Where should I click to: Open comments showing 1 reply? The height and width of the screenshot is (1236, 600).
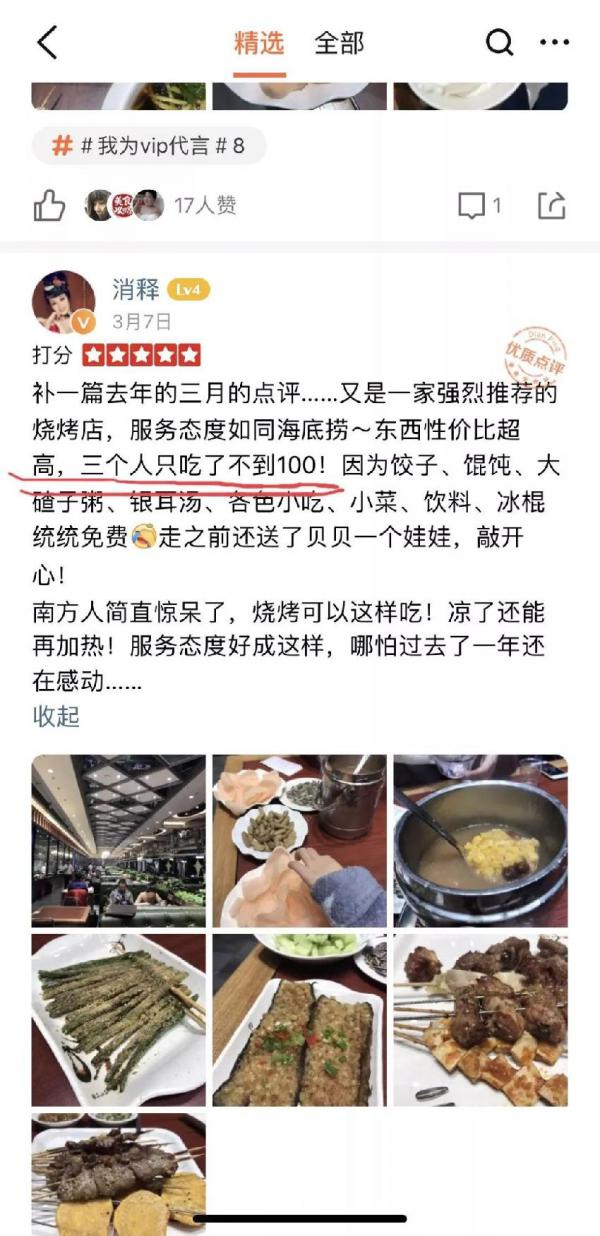[x=479, y=206]
